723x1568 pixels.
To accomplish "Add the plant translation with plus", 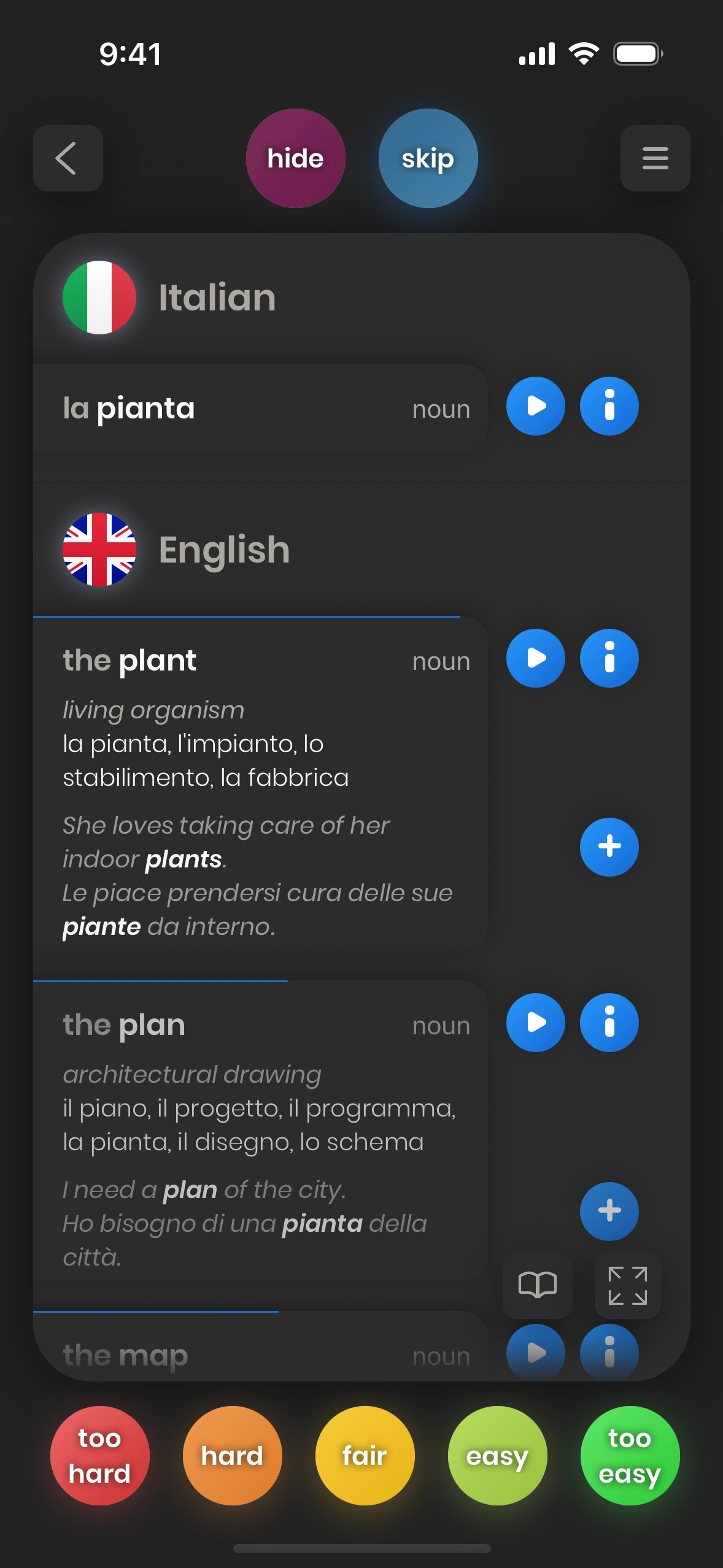I will tap(609, 847).
